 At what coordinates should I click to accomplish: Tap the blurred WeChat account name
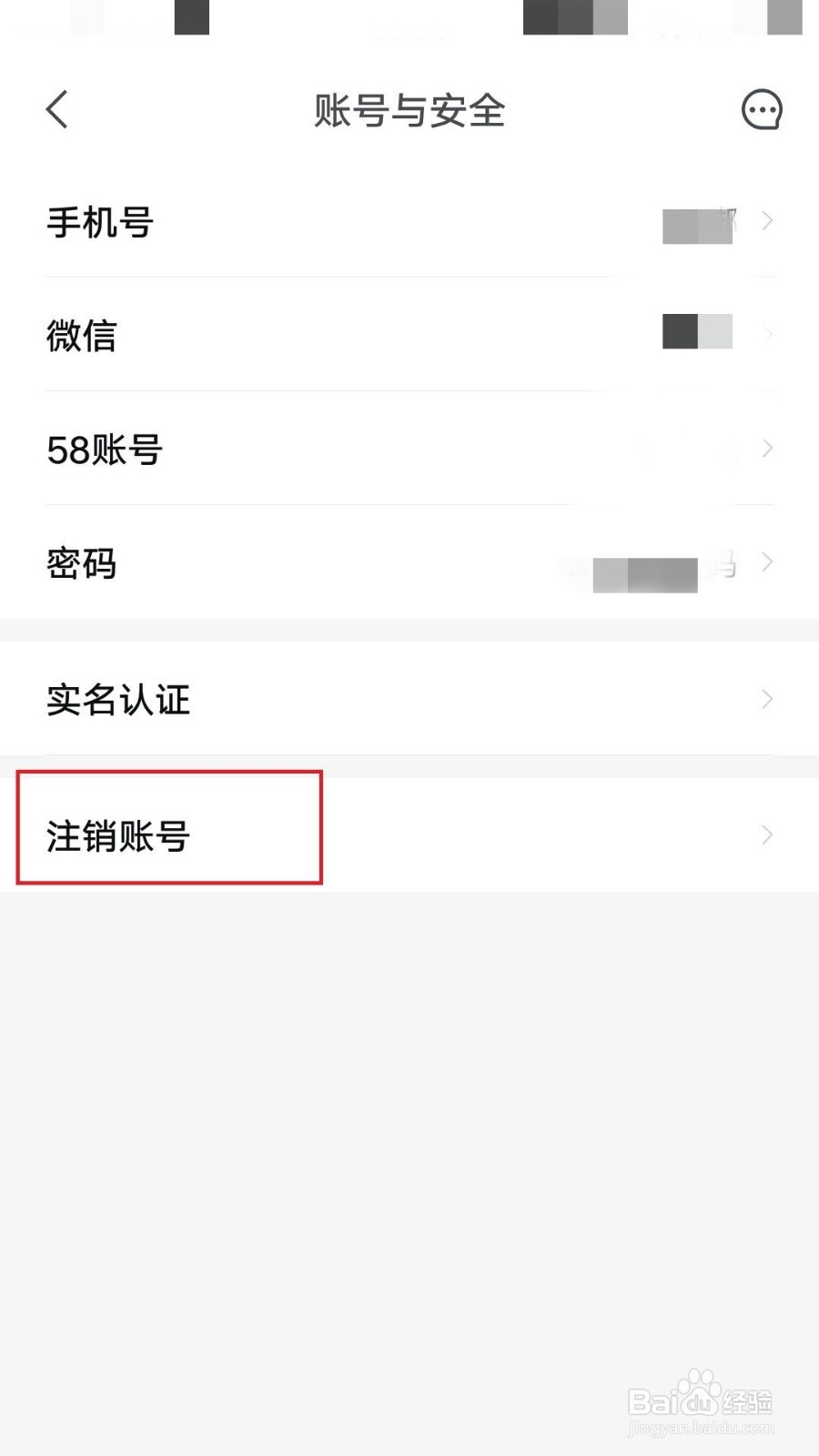(x=697, y=332)
